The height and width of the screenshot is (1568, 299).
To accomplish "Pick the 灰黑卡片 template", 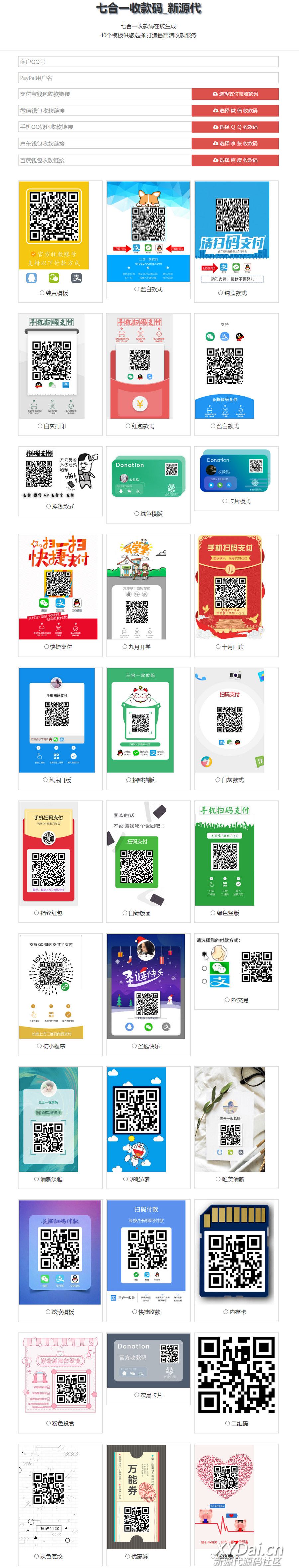I will point(137,1395).
